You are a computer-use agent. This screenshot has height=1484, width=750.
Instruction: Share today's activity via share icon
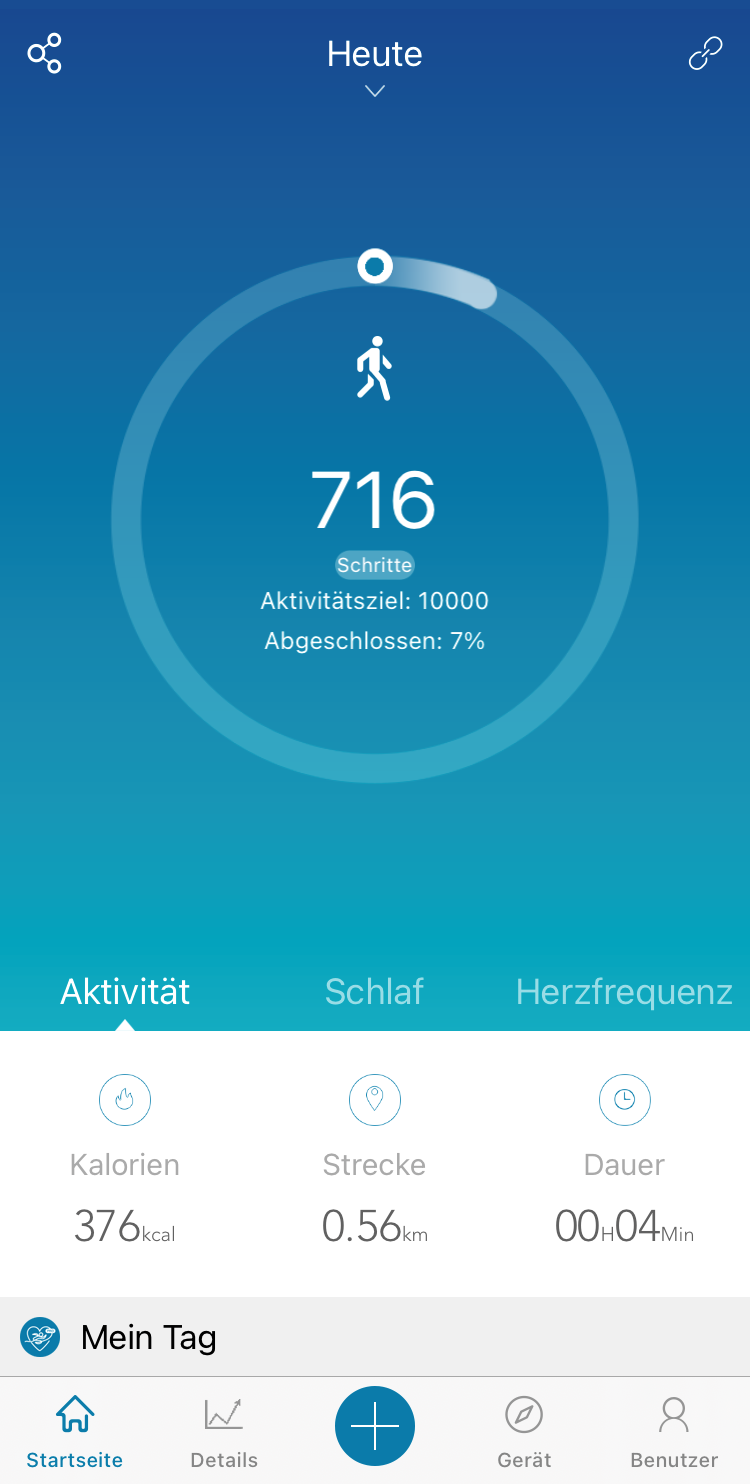coord(44,54)
